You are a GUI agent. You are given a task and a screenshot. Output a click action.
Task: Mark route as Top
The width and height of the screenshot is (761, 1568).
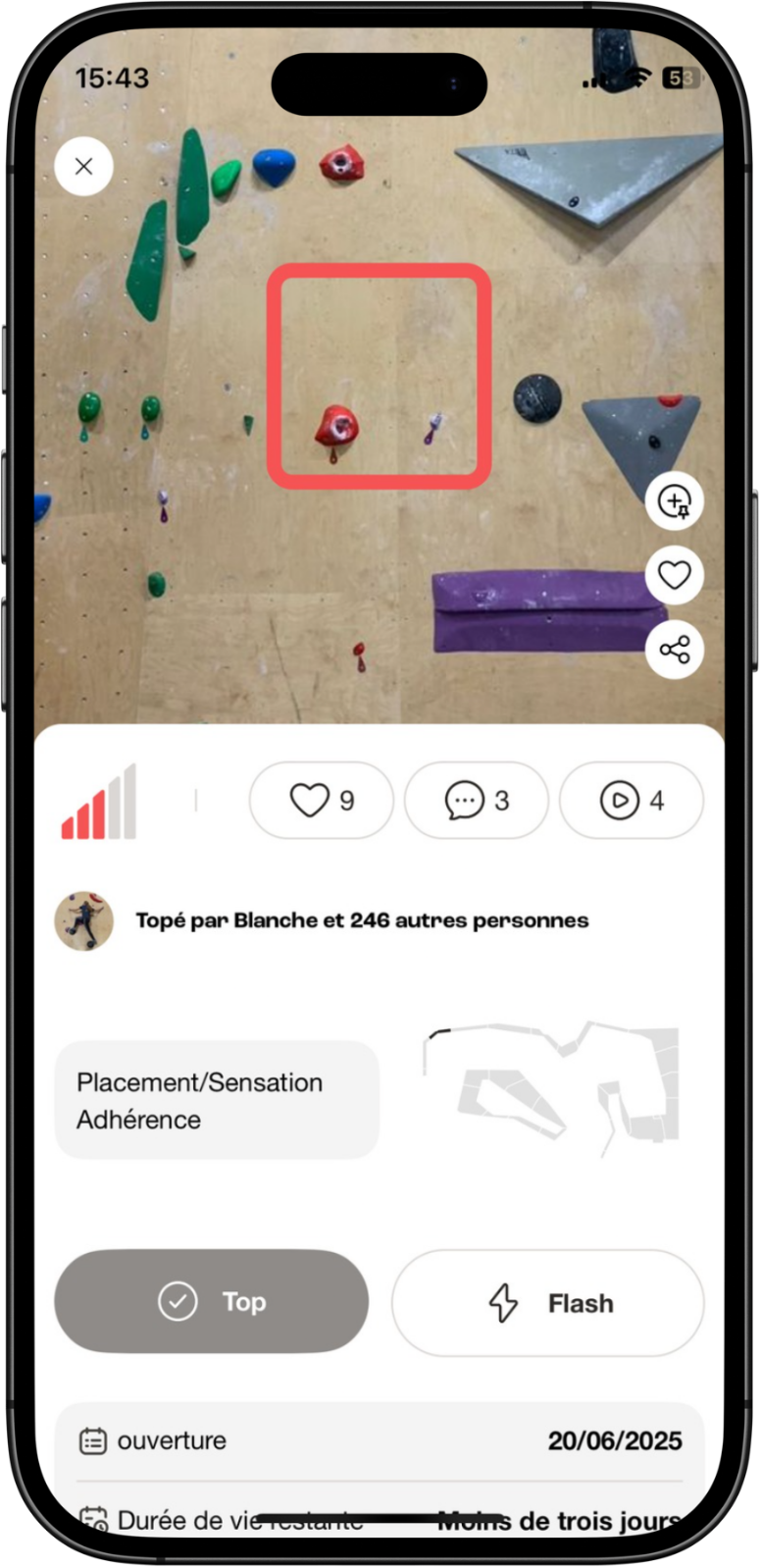click(212, 1301)
